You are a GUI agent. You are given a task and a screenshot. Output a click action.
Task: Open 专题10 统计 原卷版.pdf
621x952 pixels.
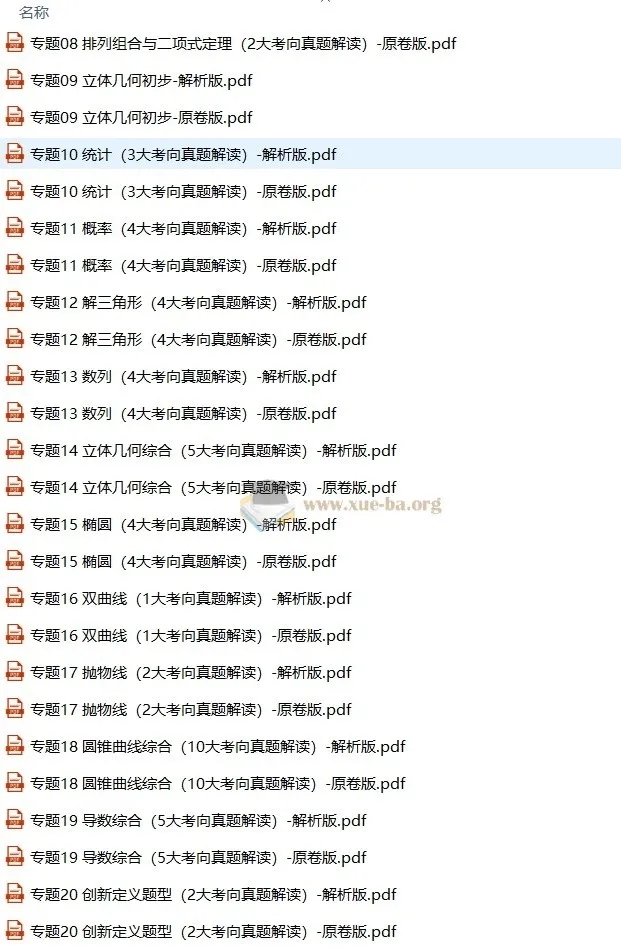[183, 191]
